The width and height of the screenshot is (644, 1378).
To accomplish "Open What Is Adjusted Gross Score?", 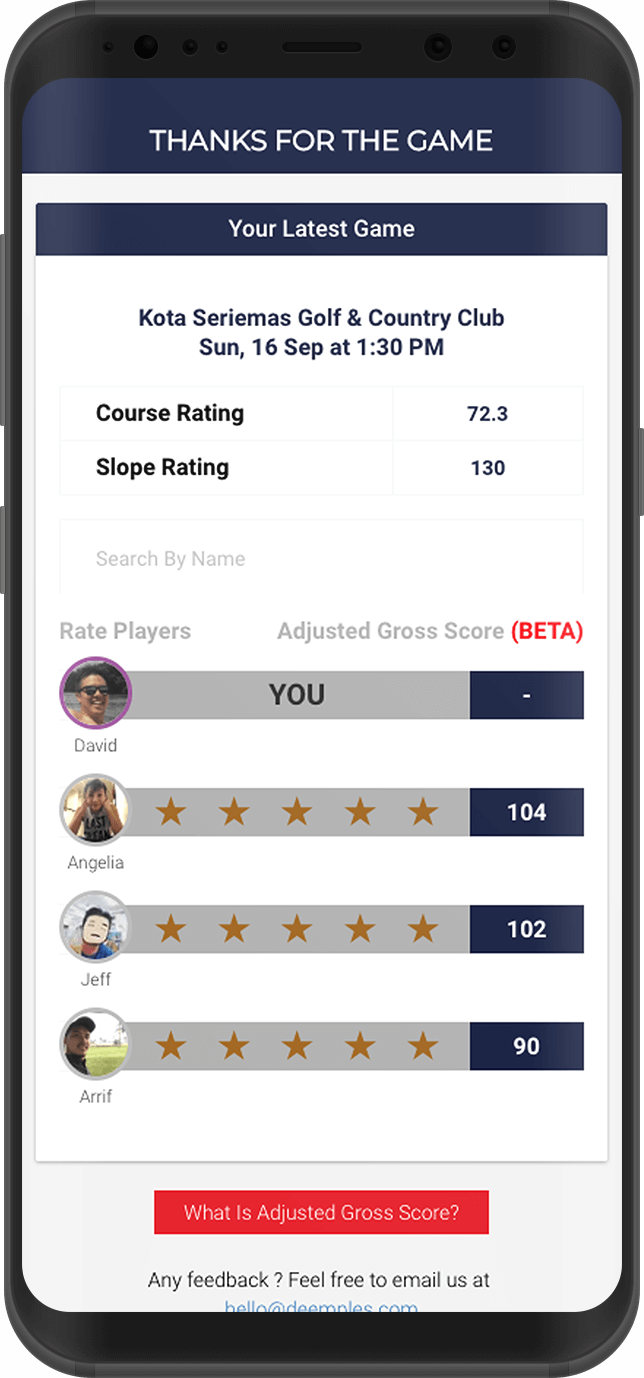I will click(x=321, y=1213).
